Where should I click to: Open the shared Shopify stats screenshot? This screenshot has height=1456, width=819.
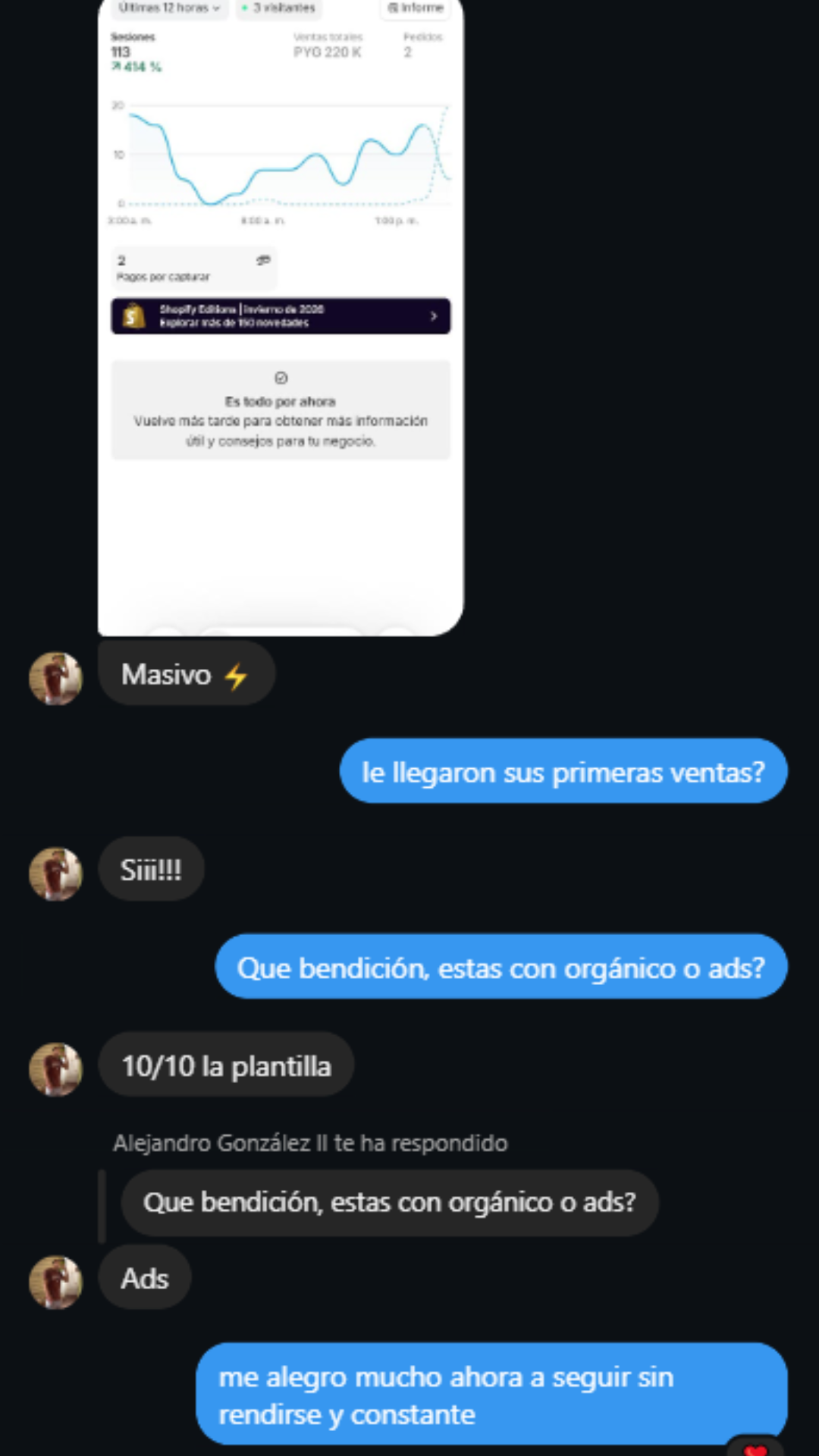coord(281,318)
